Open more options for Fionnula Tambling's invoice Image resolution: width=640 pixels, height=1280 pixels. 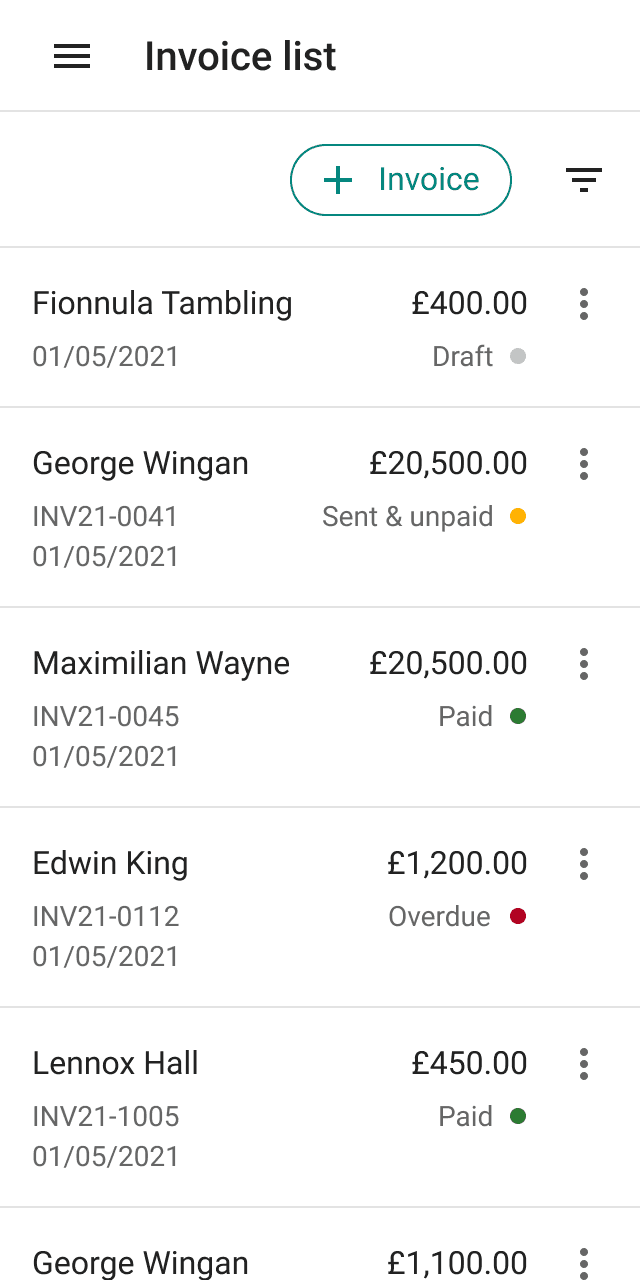tap(584, 304)
